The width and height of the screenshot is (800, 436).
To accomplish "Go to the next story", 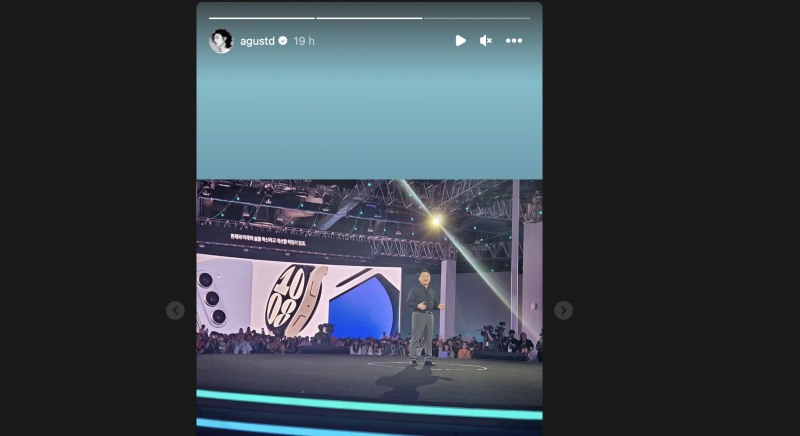I will (x=563, y=311).
